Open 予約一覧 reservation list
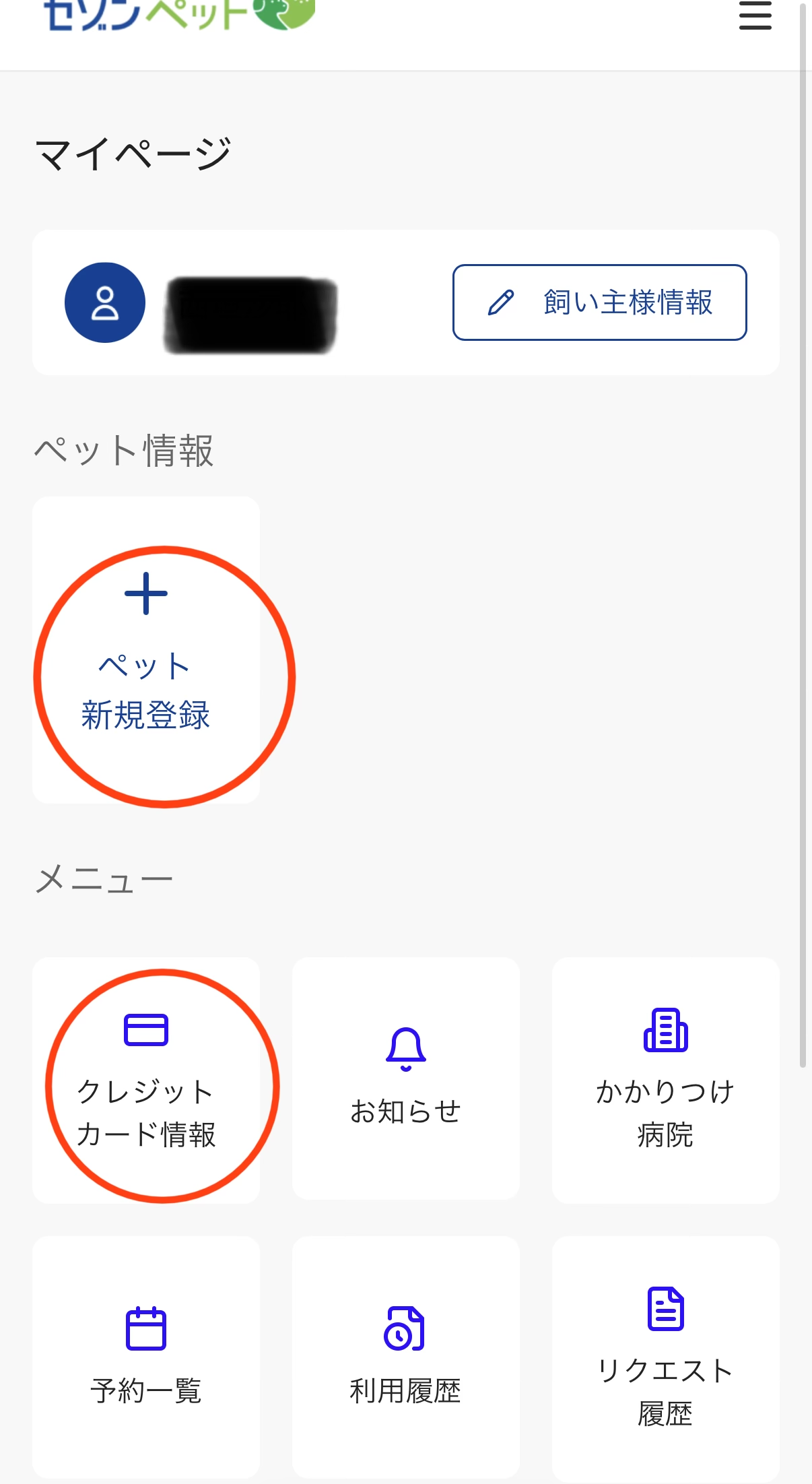Image resolution: width=812 pixels, height=1484 pixels. [x=146, y=1356]
